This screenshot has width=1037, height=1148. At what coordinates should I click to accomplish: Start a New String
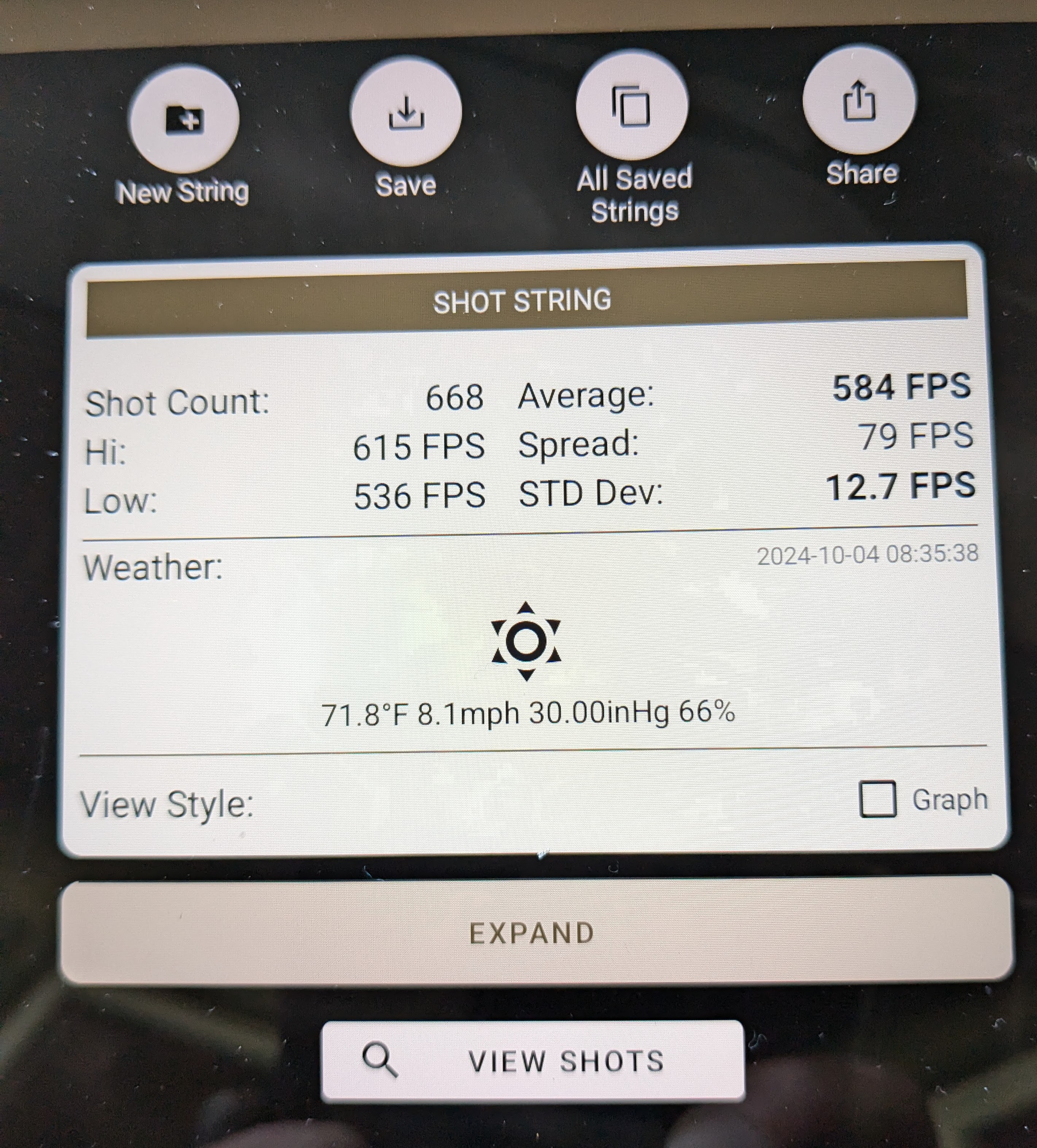tap(184, 120)
